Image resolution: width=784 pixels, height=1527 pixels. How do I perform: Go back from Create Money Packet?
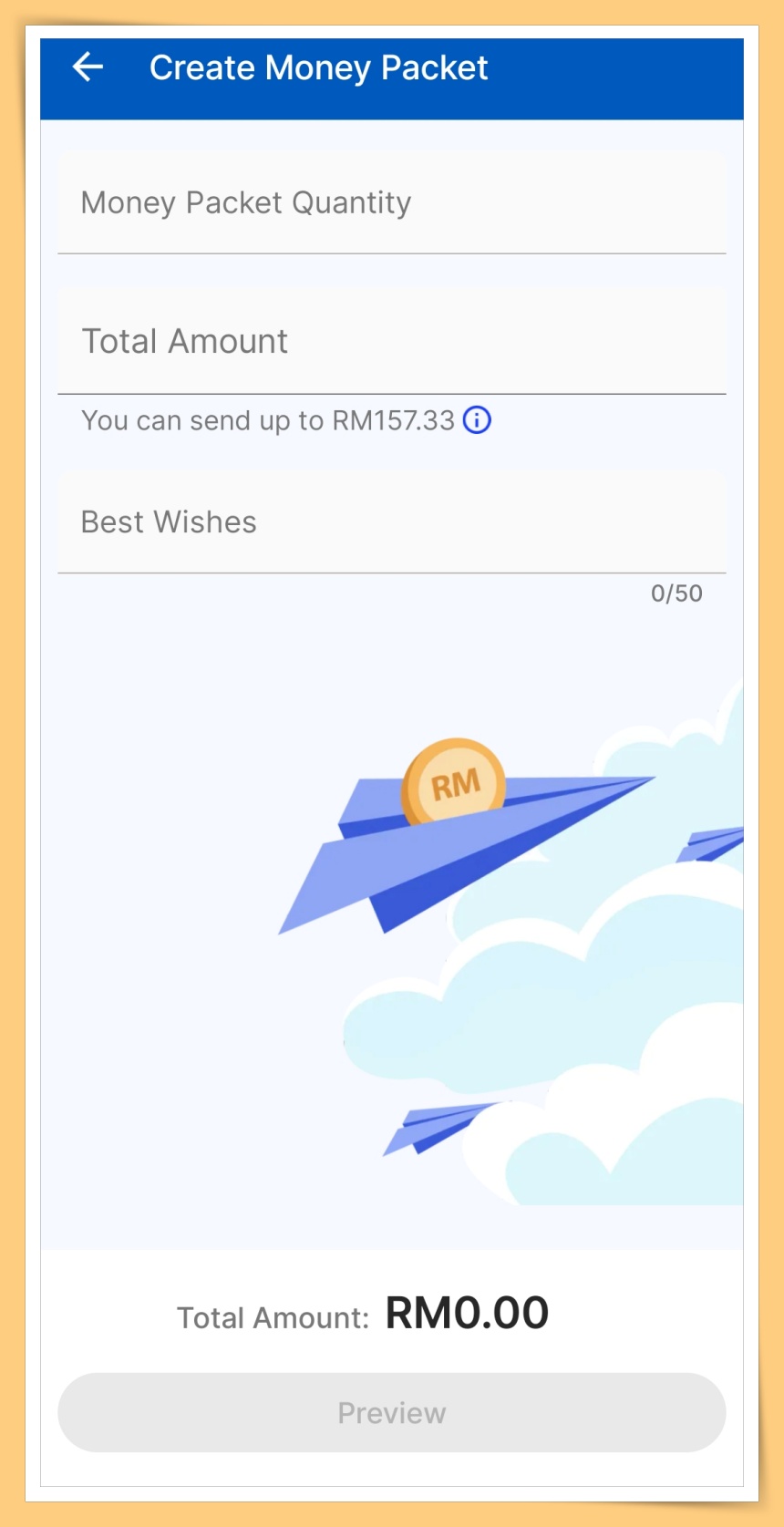pyautogui.click(x=88, y=67)
